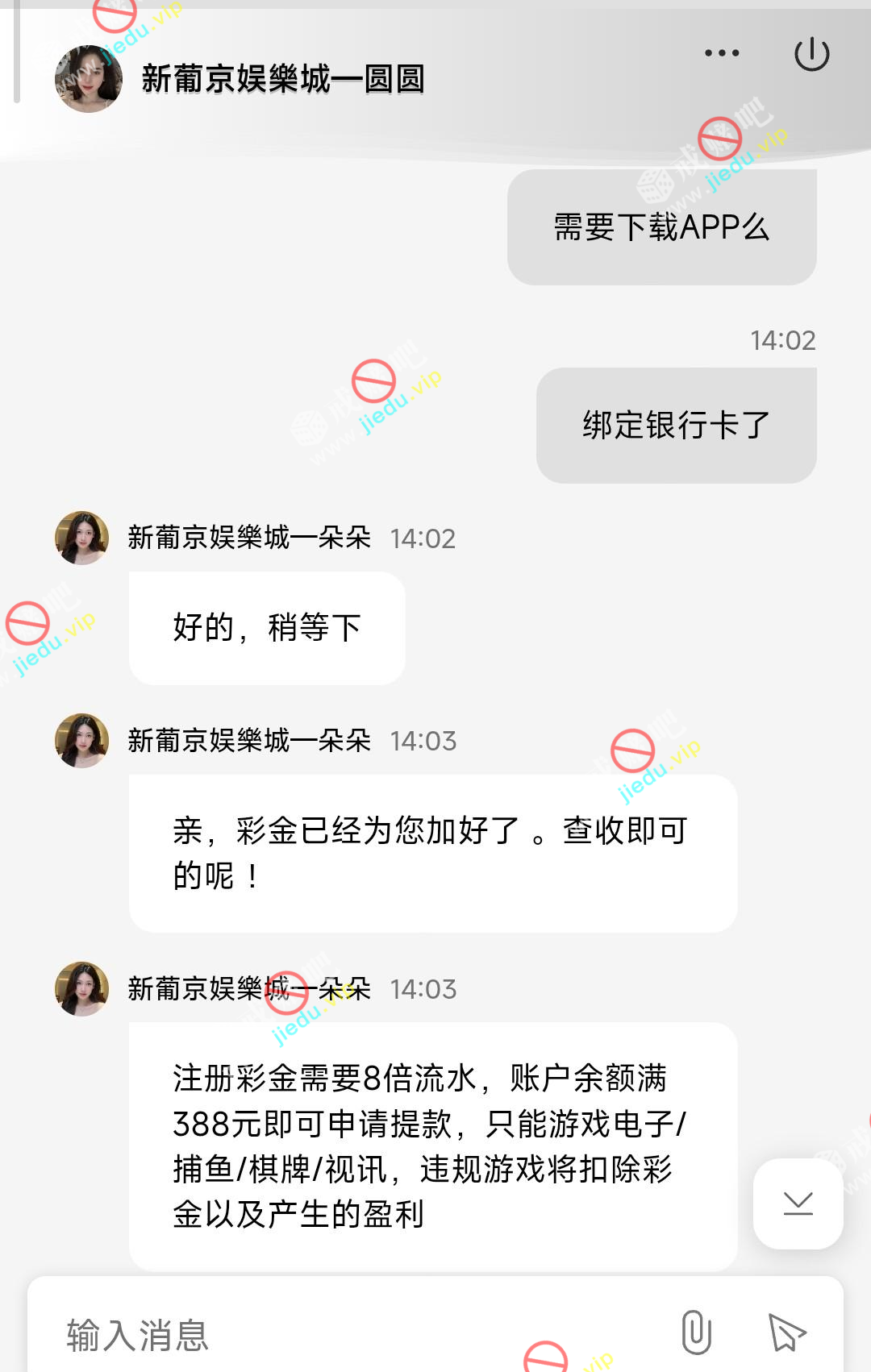Jump to latest messages with down arrow
The width and height of the screenshot is (871, 1372).
click(x=798, y=1204)
